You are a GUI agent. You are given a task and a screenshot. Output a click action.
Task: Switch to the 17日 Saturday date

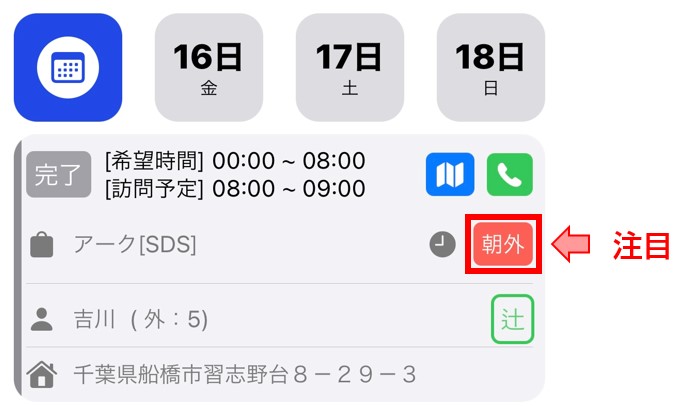point(350,67)
